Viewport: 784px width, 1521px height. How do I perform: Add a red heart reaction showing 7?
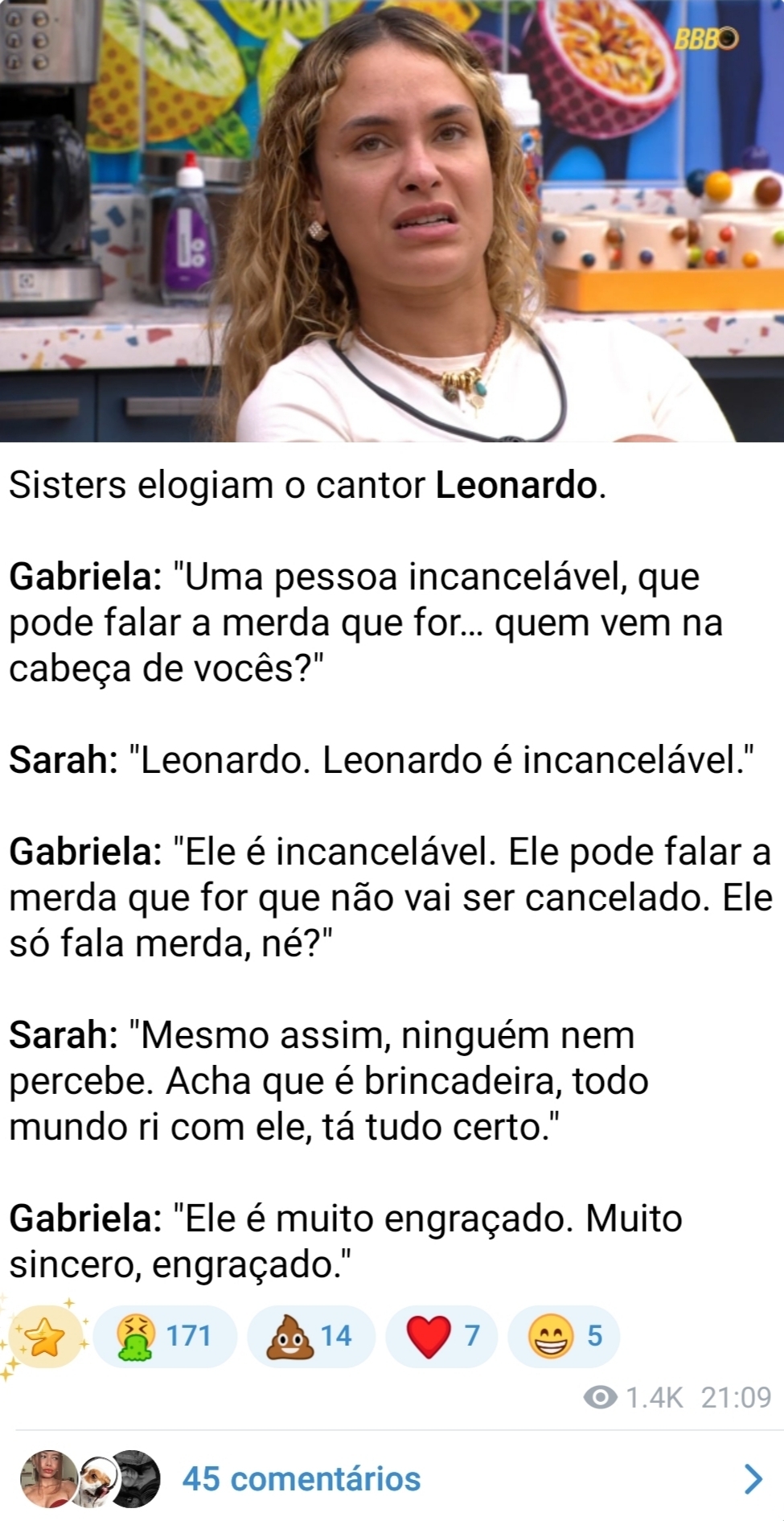click(x=441, y=1336)
